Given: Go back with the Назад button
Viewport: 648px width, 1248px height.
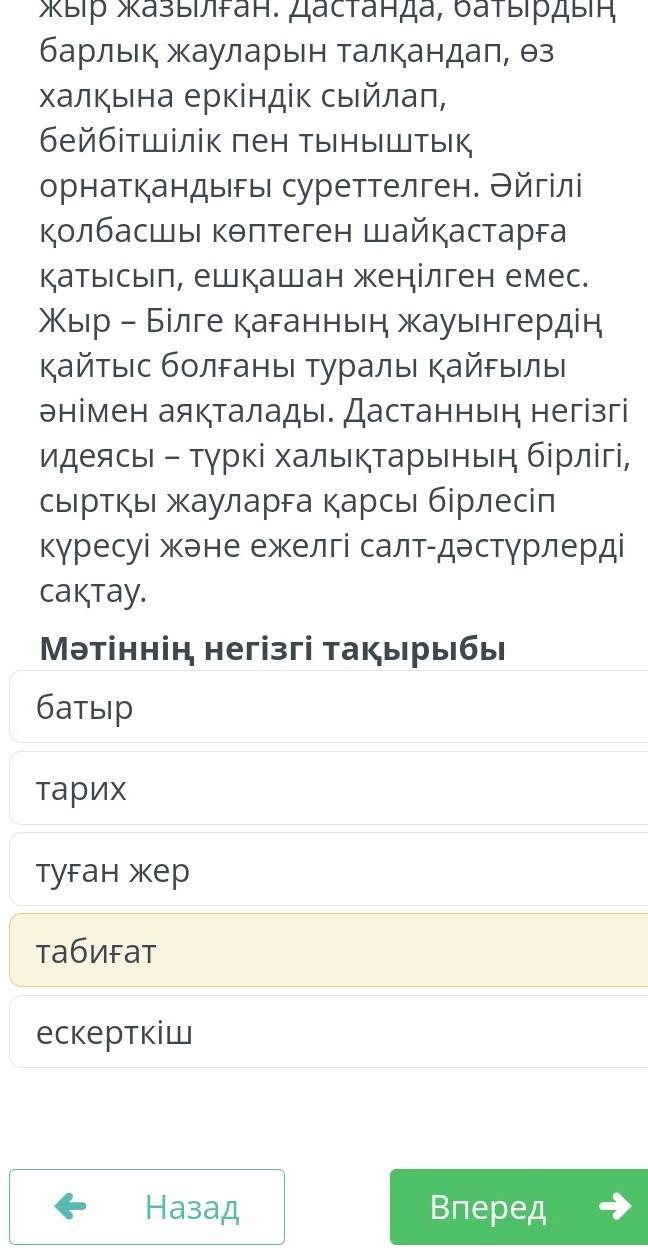Looking at the screenshot, I should coord(147,1207).
